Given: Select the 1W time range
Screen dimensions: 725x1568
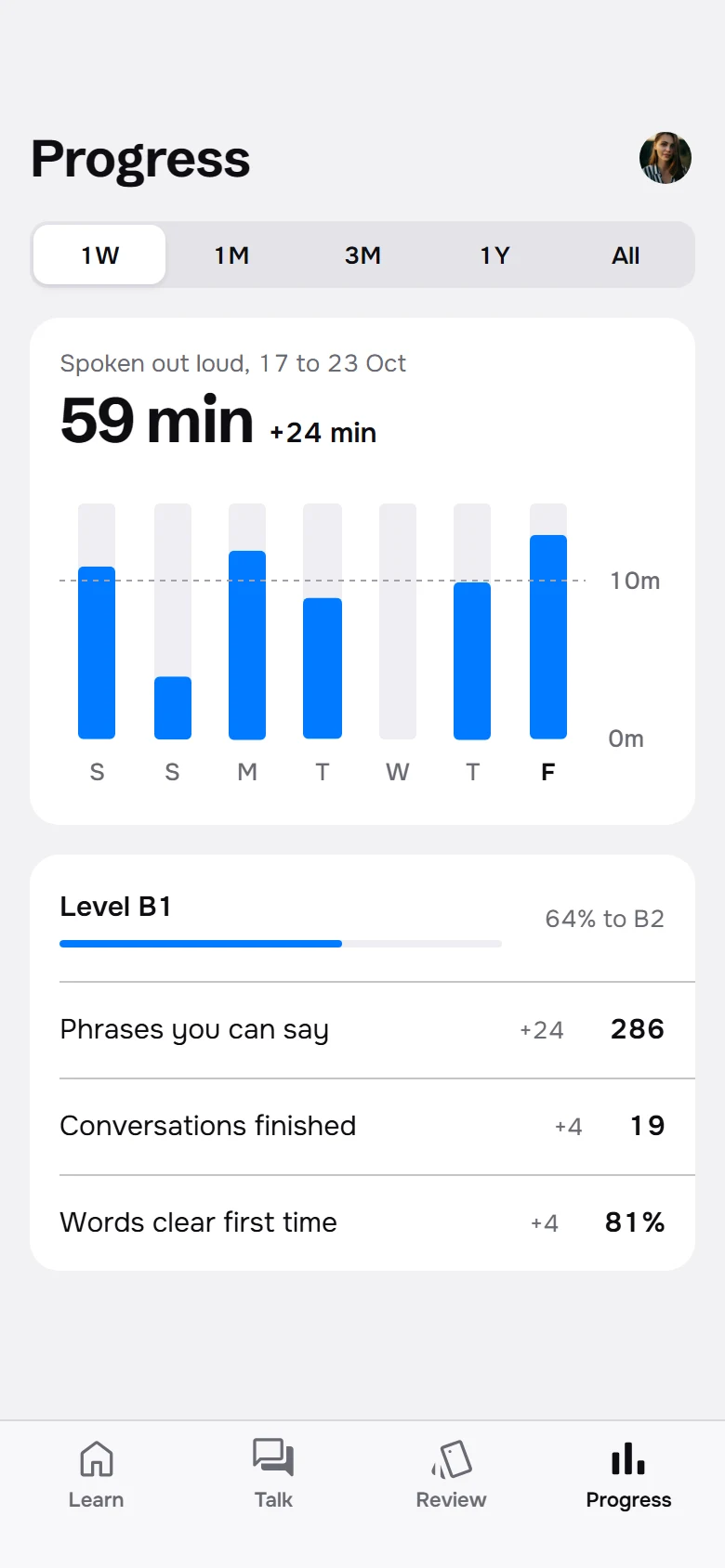Looking at the screenshot, I should 99,255.
